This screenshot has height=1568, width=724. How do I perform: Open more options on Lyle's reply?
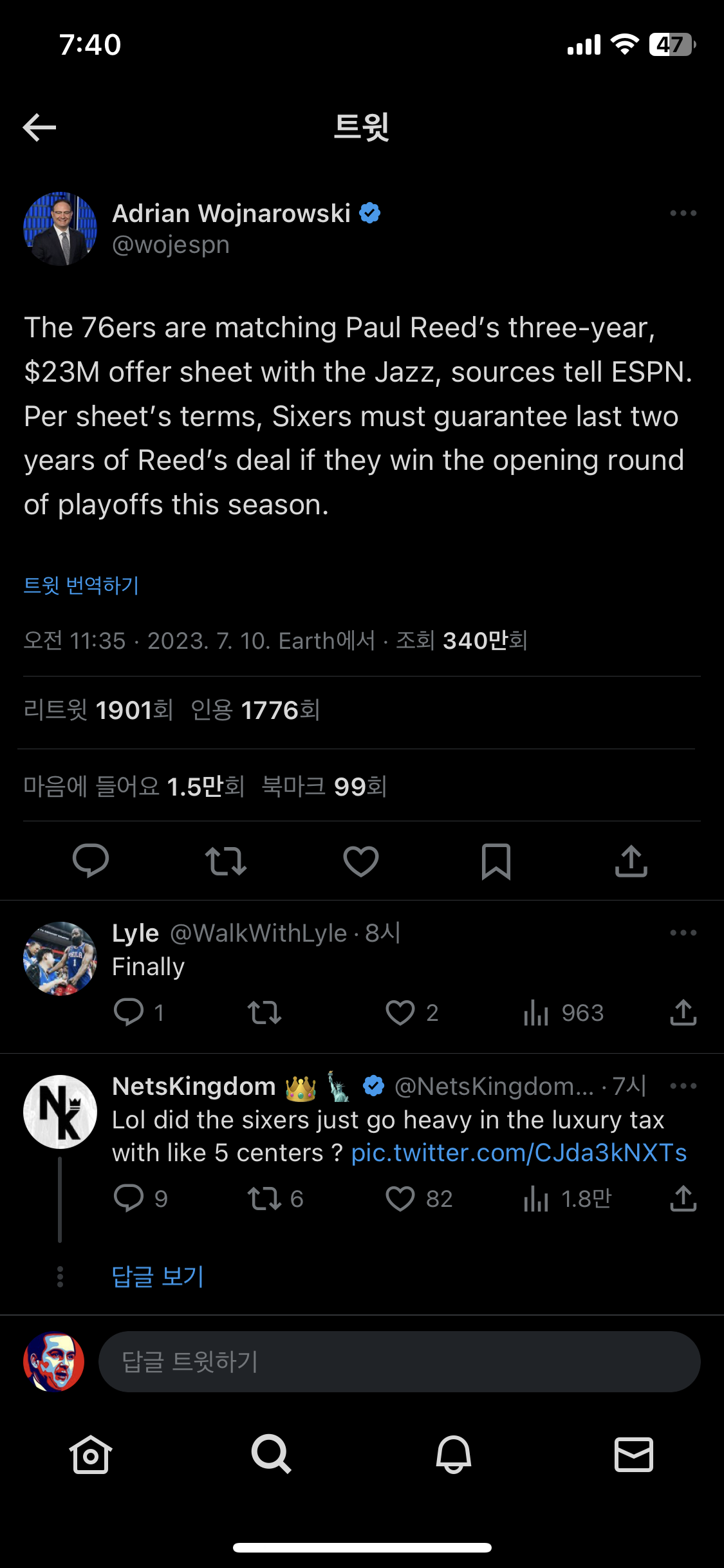[683, 931]
